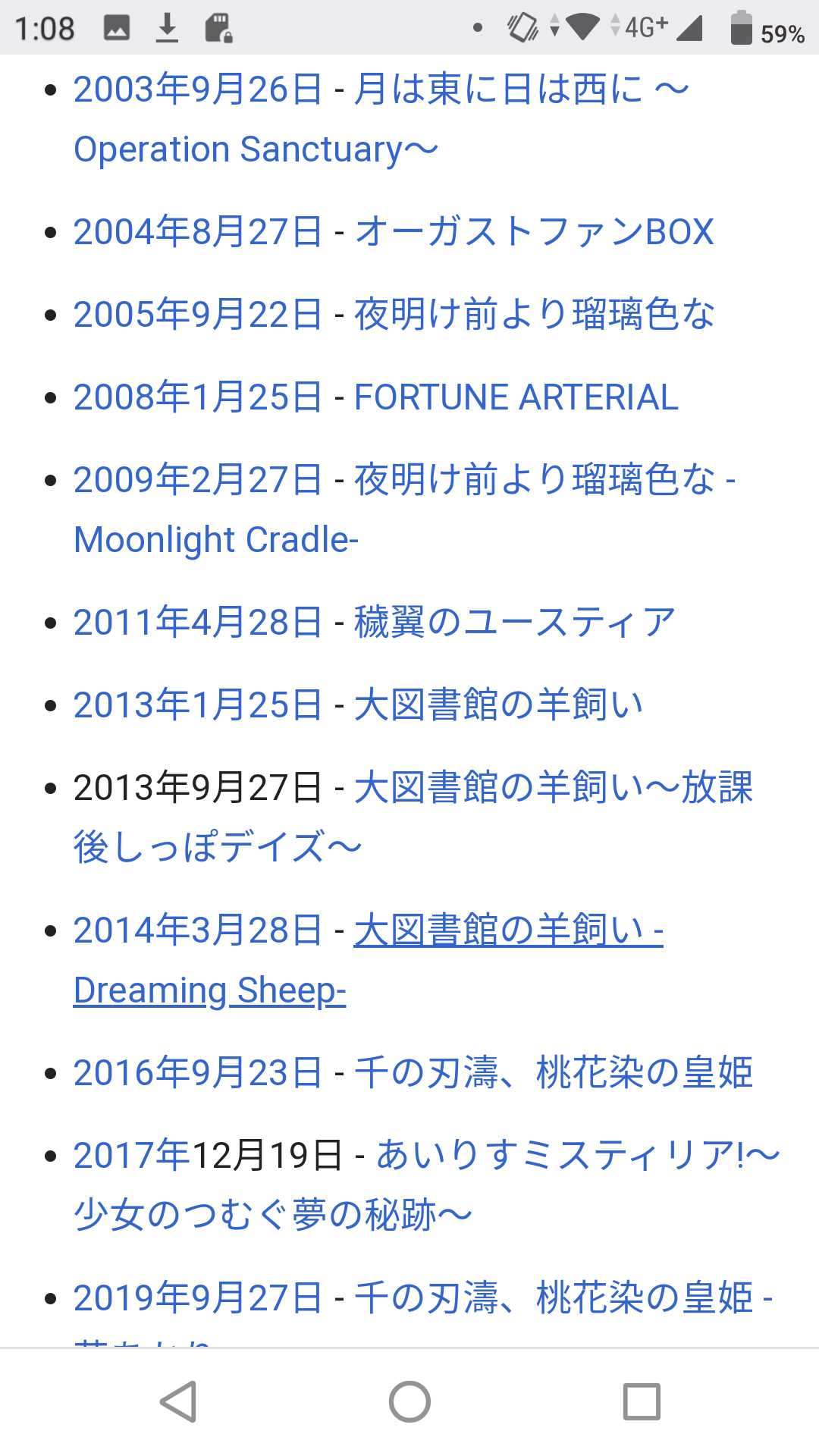Viewport: 819px width, 1456px height.
Task: Go back with the system back button
Action: click(x=179, y=1401)
